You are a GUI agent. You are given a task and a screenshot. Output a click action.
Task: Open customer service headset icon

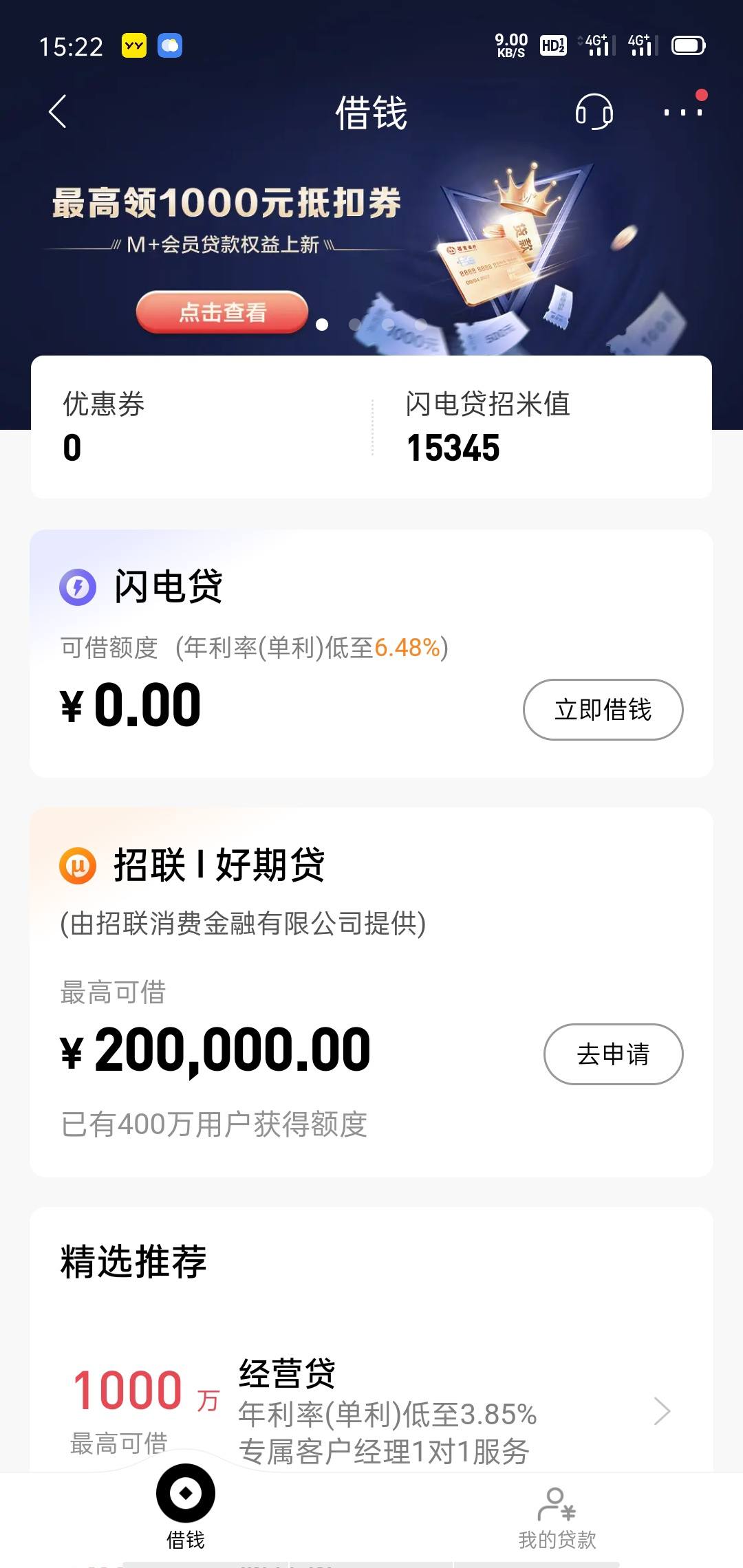[x=594, y=111]
